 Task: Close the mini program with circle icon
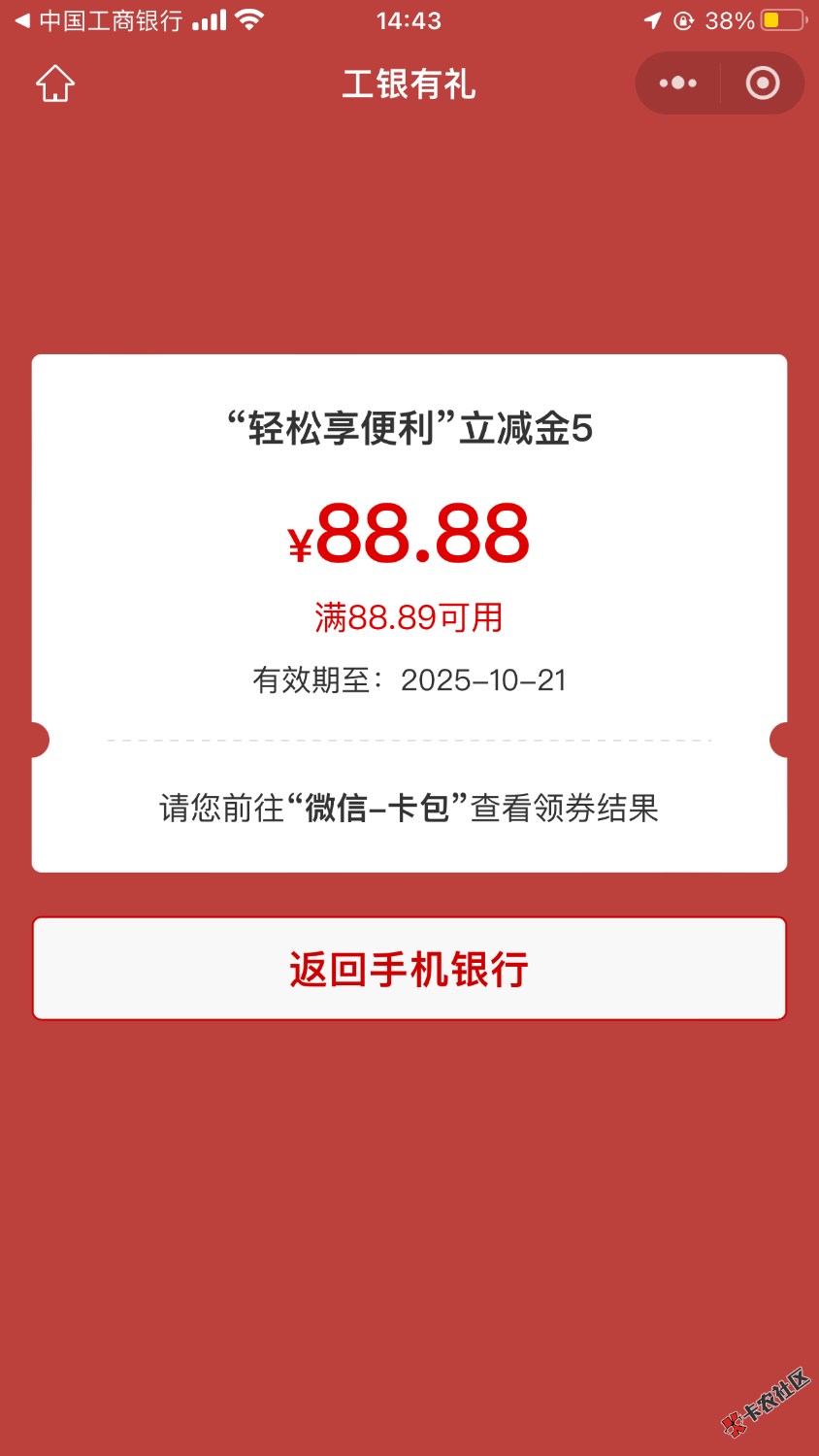click(x=763, y=83)
